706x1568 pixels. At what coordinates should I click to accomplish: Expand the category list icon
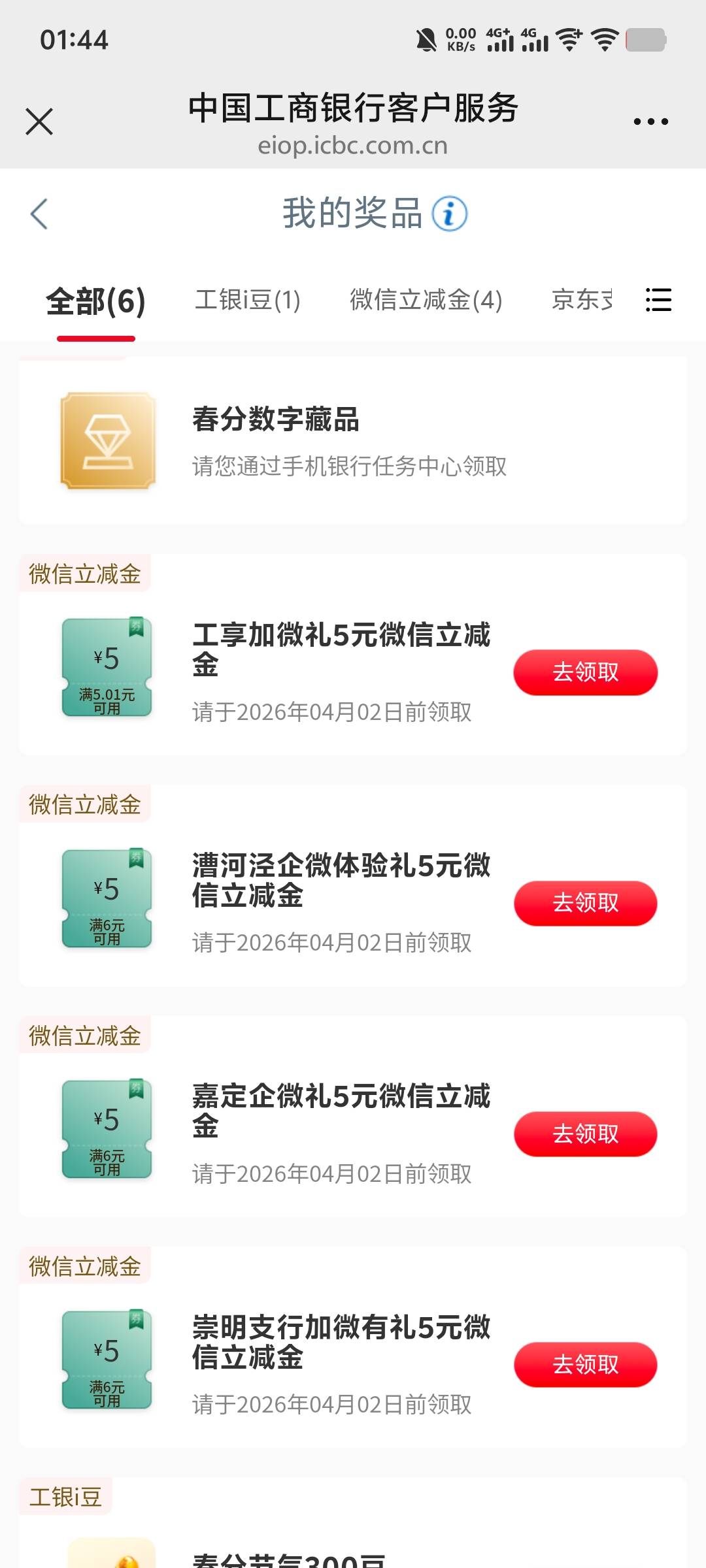(658, 300)
